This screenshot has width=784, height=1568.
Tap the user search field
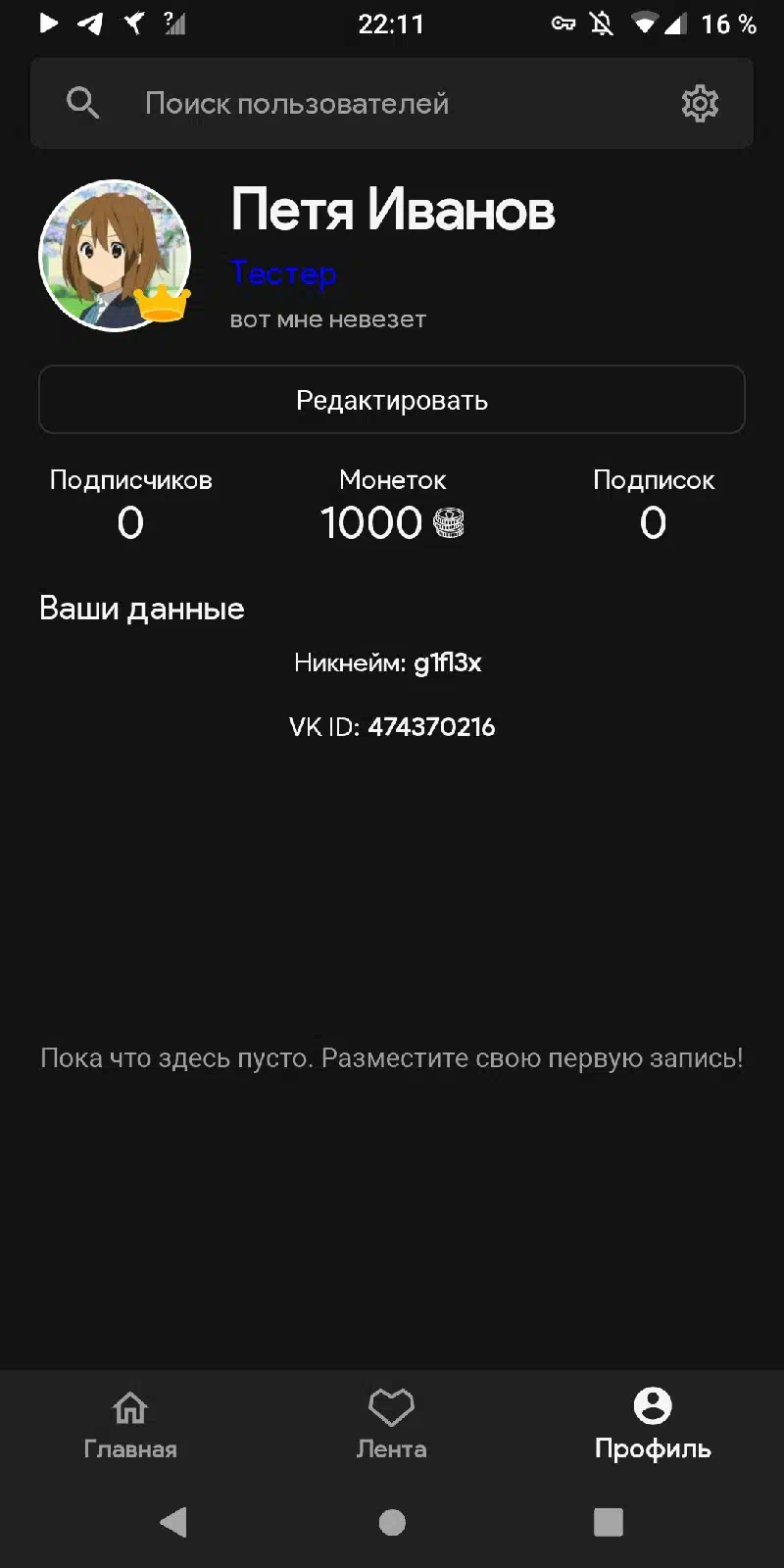[392, 103]
